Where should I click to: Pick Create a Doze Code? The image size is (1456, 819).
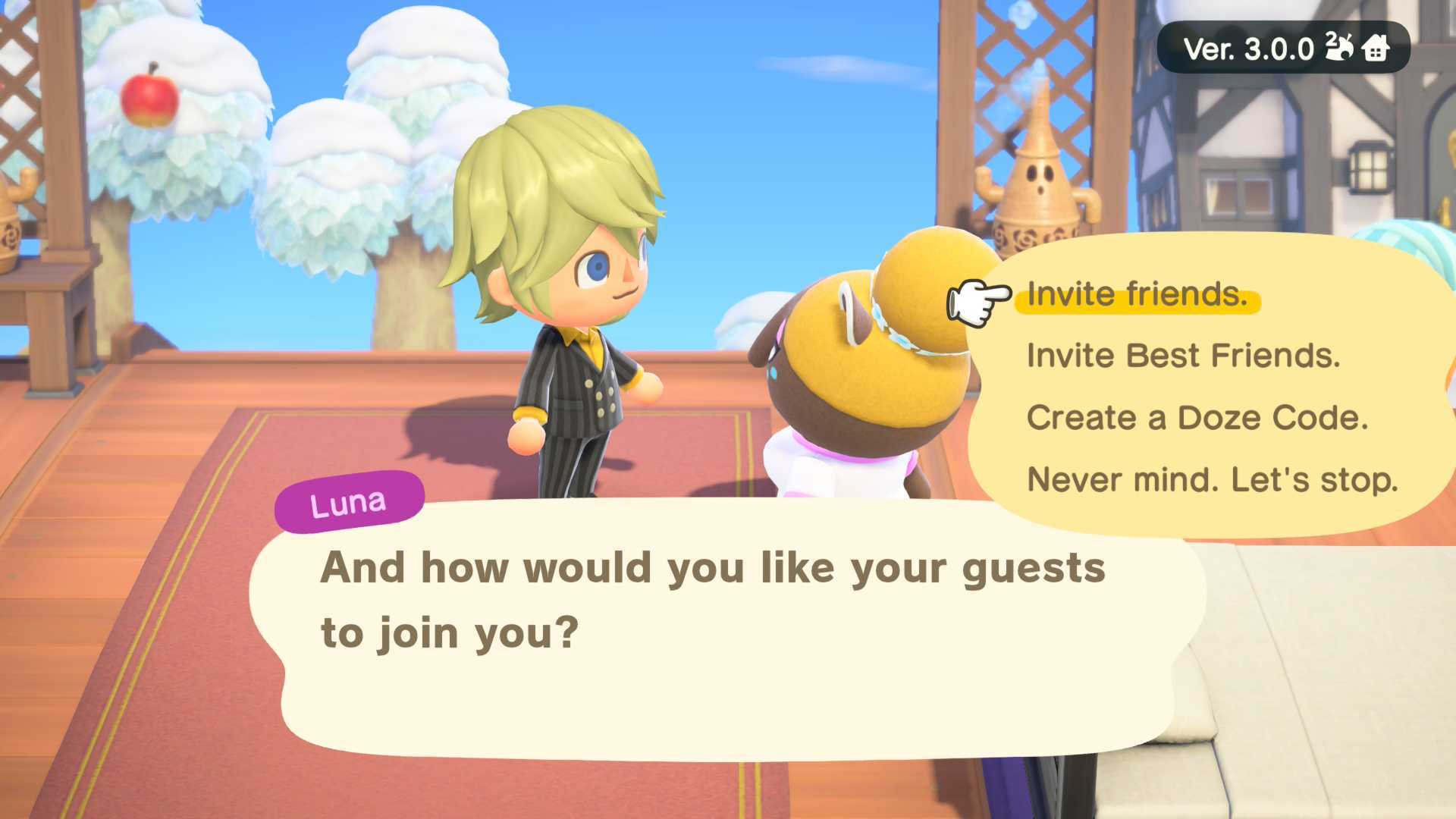click(x=1197, y=418)
